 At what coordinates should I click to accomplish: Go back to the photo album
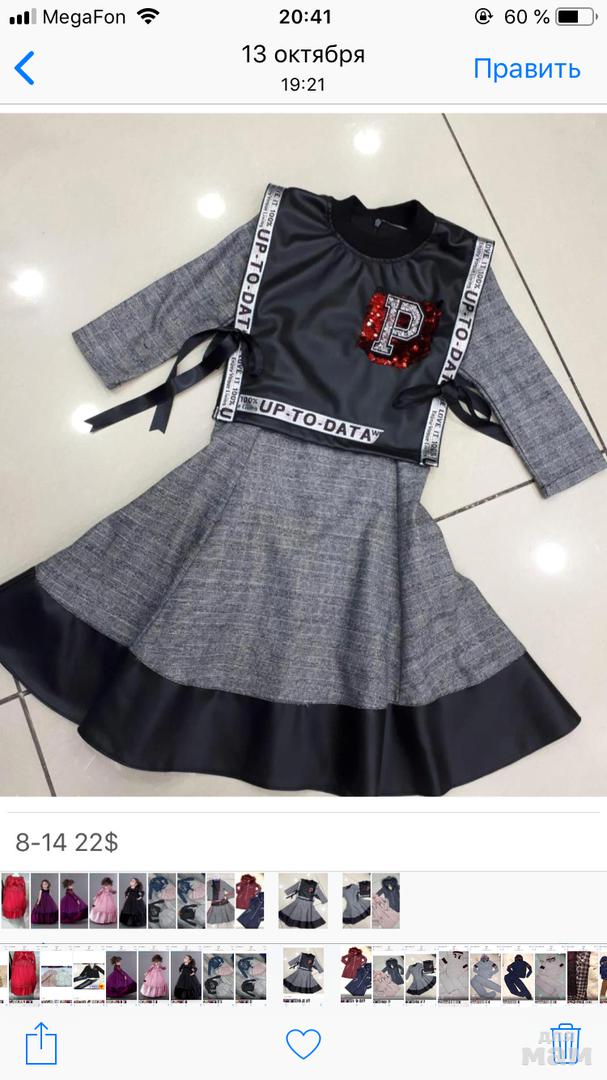25,68
